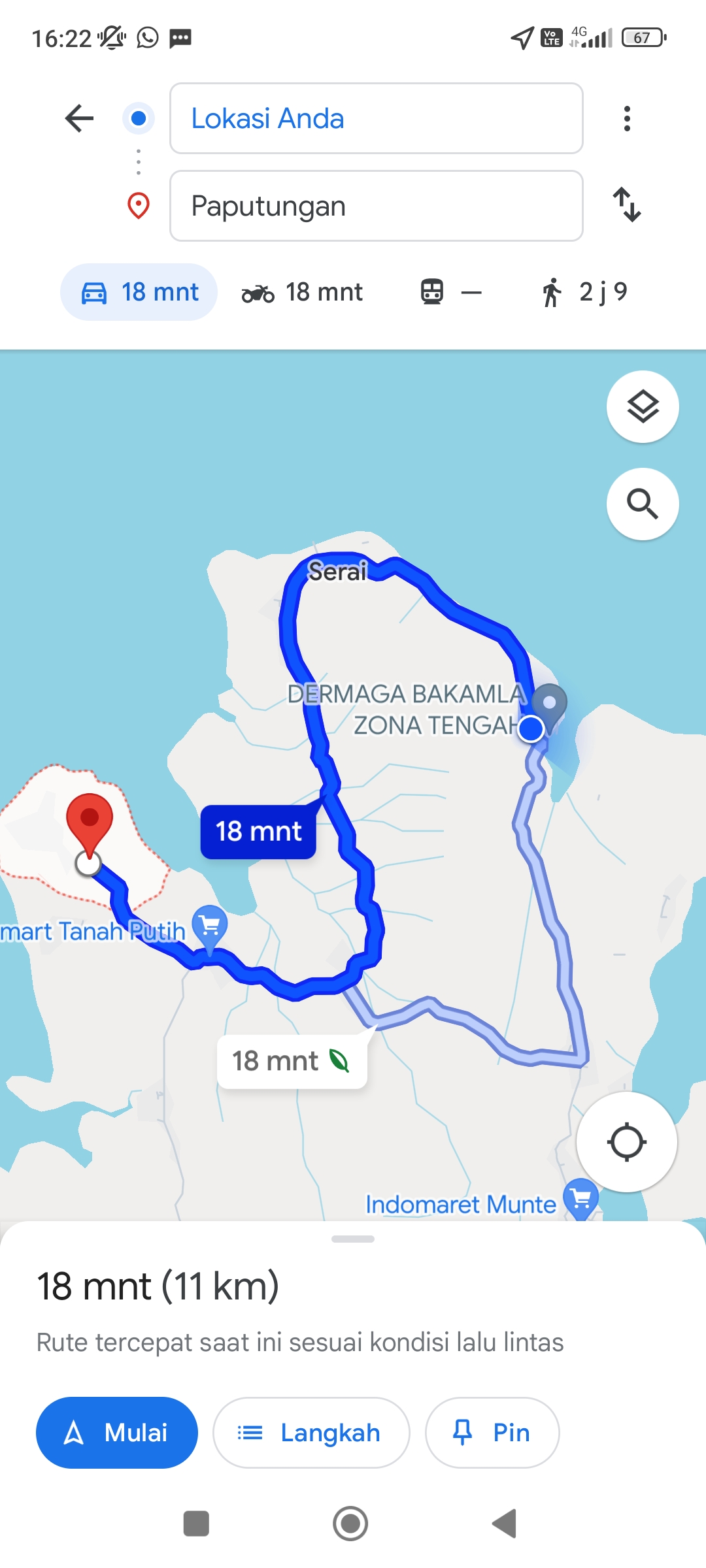Switch to public transit mode
The height and width of the screenshot is (1568, 706).
(x=451, y=292)
